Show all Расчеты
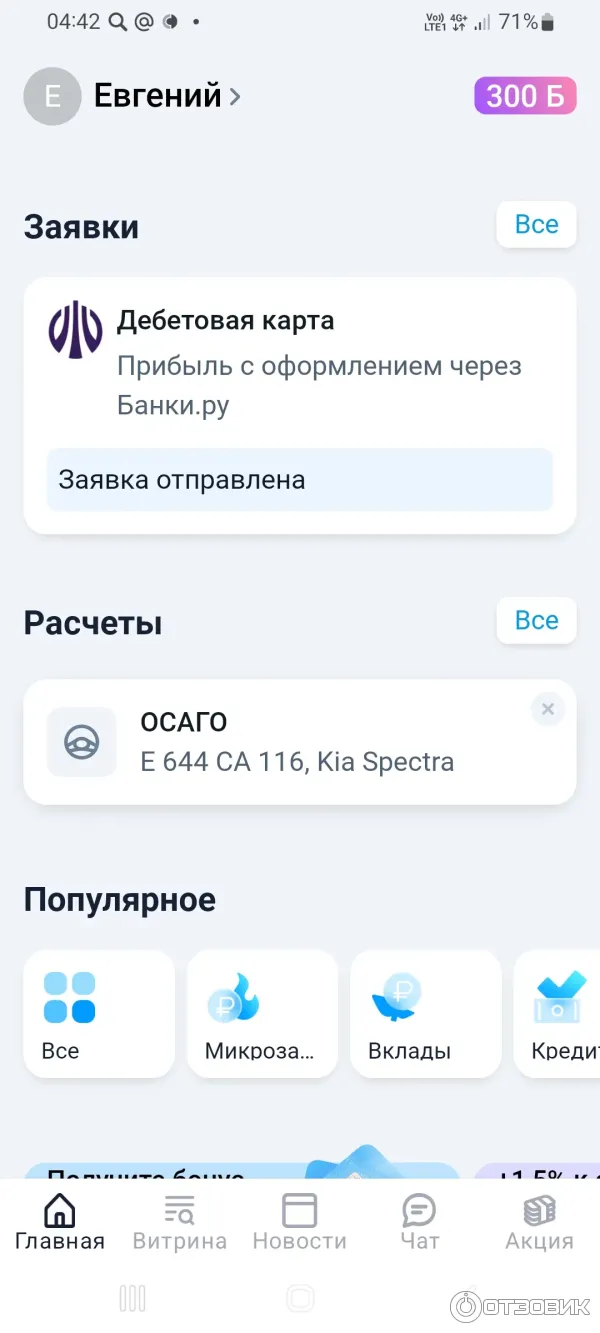600x1333 pixels. tap(536, 620)
